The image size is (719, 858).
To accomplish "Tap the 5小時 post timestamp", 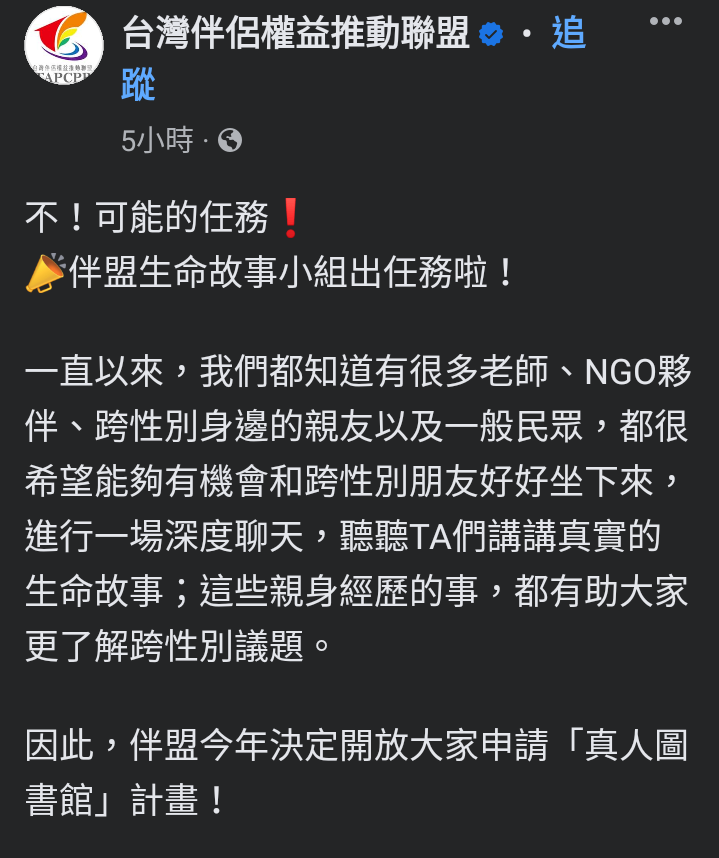I will 157,141.
